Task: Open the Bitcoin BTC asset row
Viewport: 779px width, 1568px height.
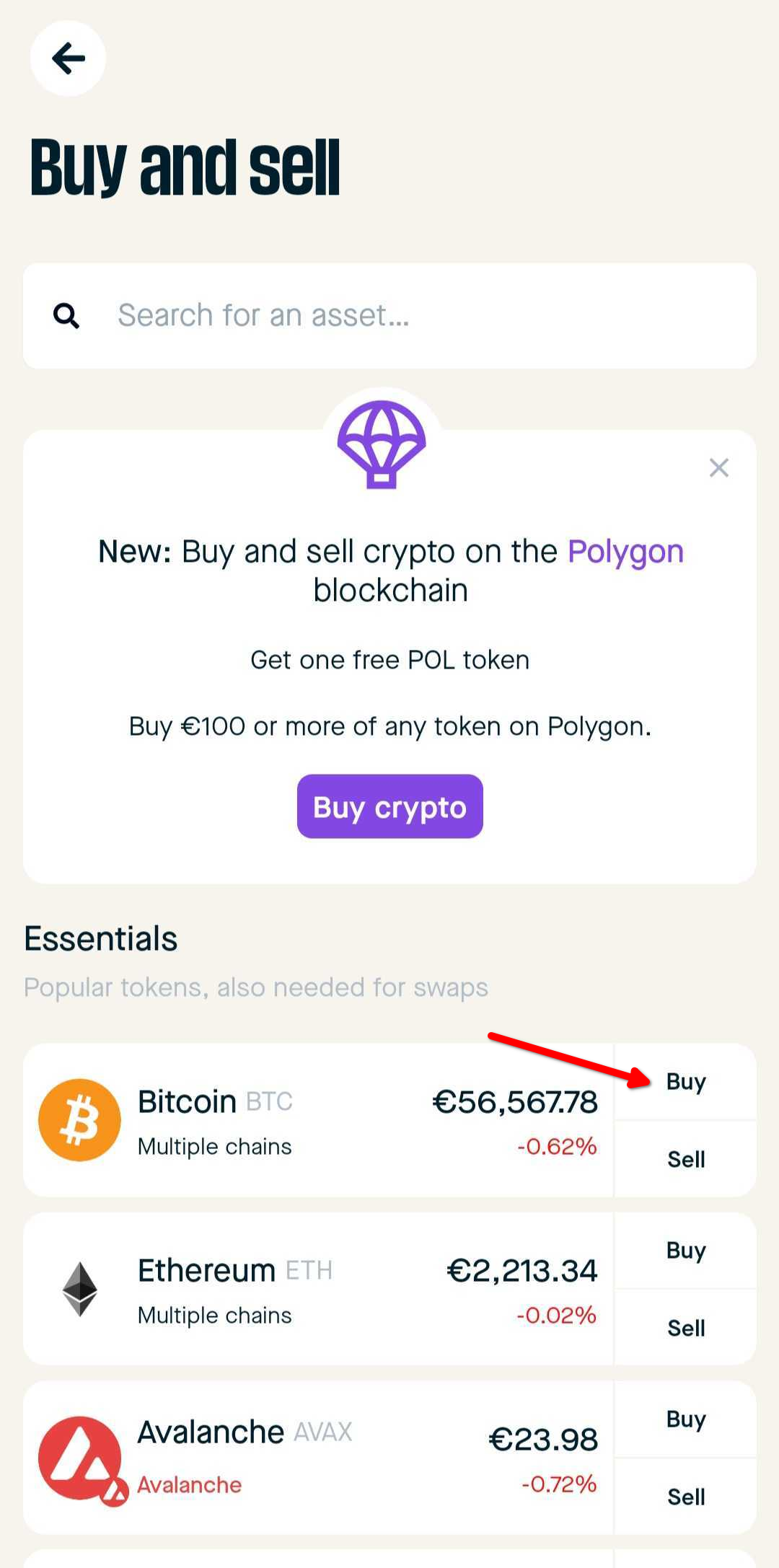Action: click(x=317, y=1120)
